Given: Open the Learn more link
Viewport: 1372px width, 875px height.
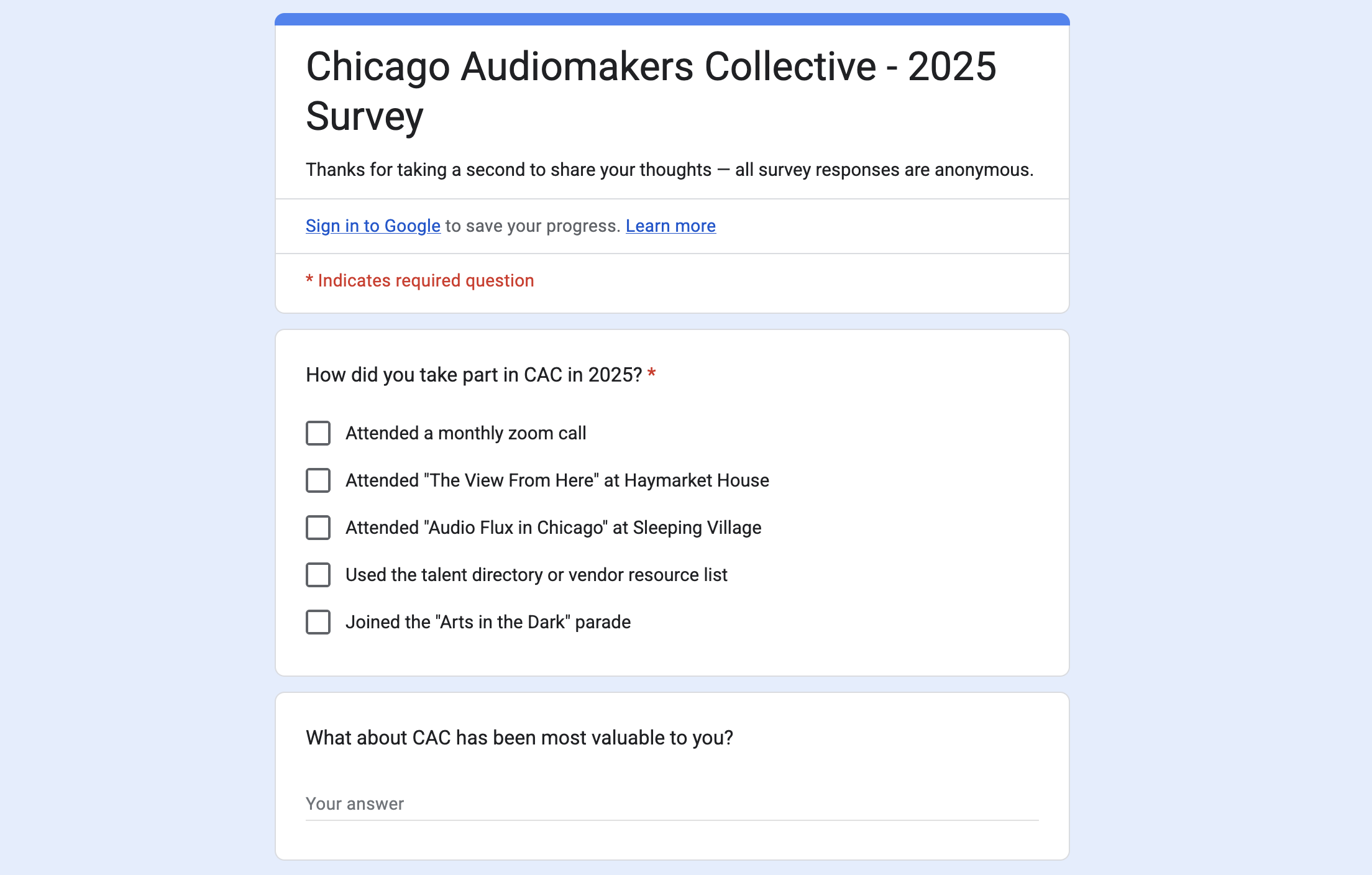Looking at the screenshot, I should click(670, 226).
